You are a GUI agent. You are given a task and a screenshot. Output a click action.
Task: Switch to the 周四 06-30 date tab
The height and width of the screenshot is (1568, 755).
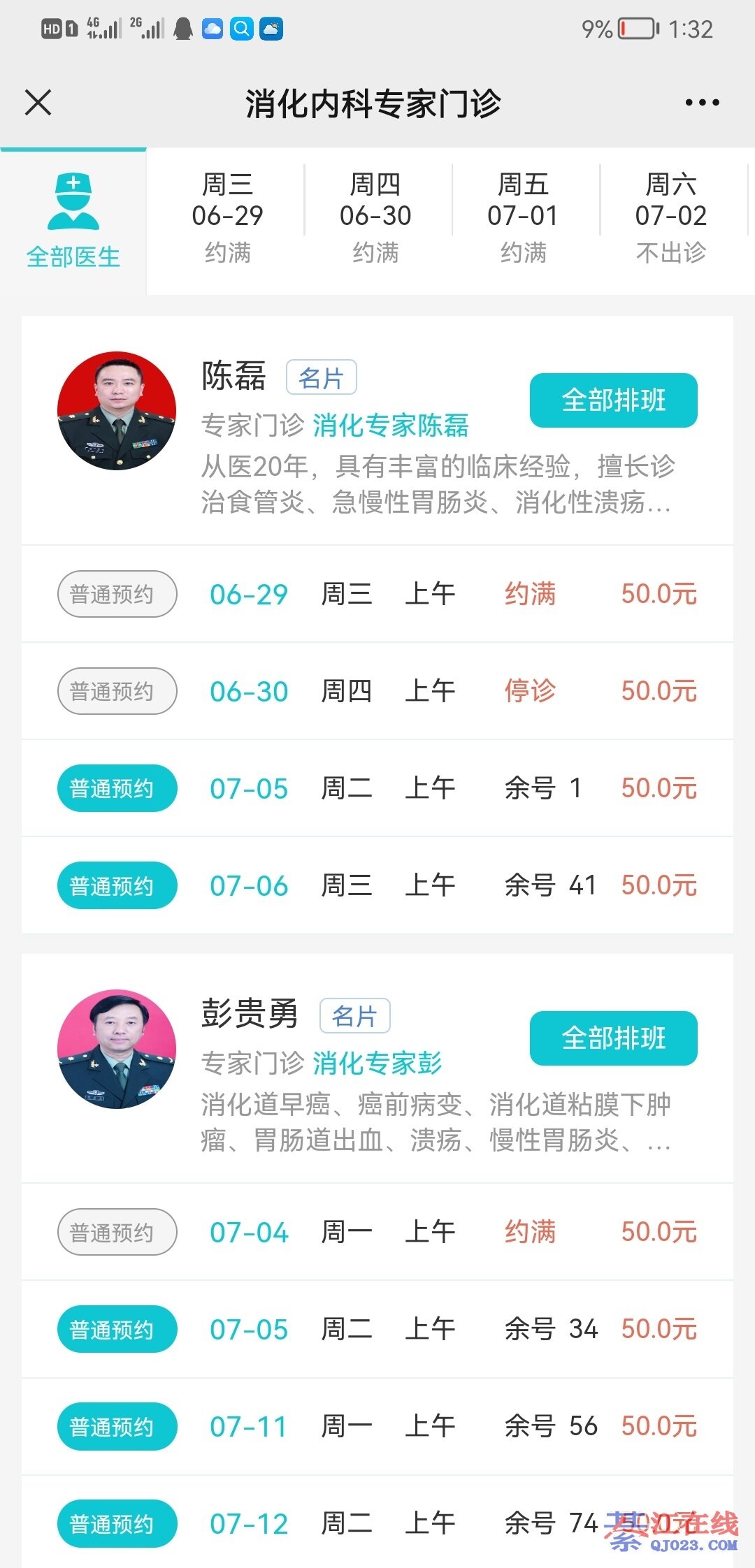click(375, 217)
